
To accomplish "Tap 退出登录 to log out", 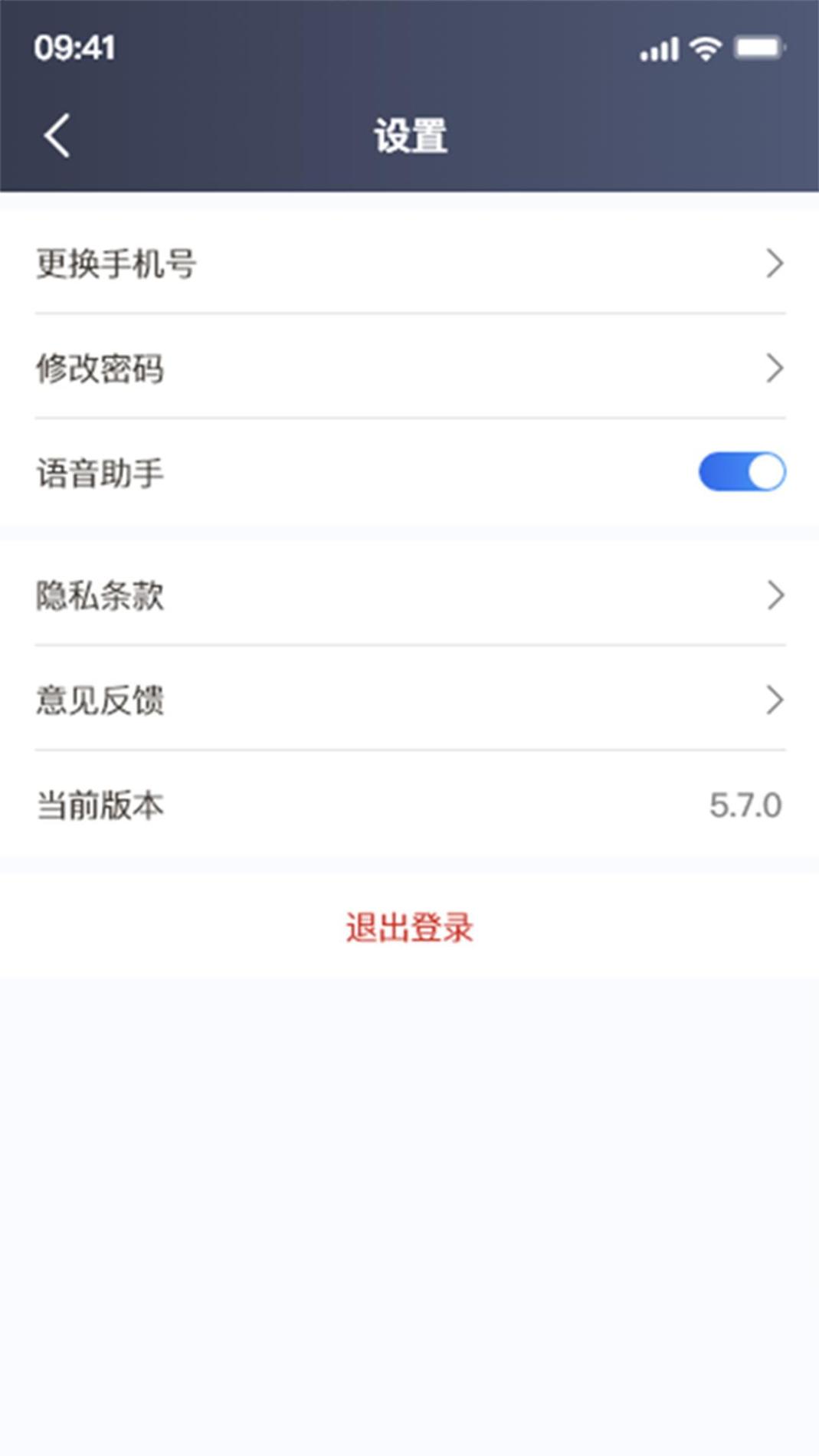I will pyautogui.click(x=409, y=927).
